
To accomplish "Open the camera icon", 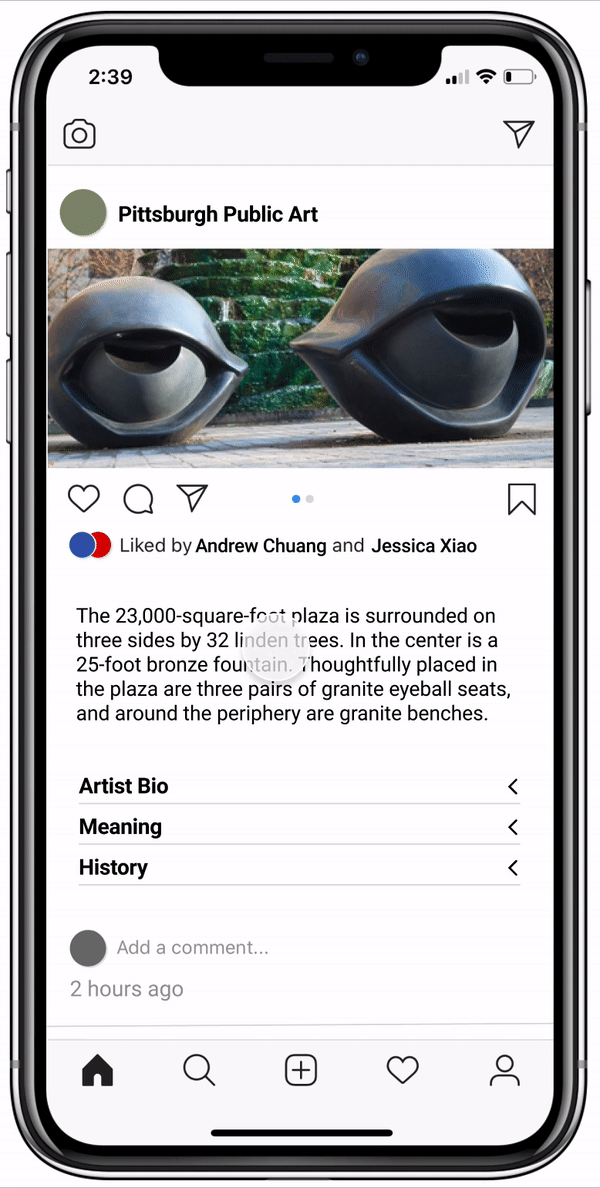I will pyautogui.click(x=79, y=134).
